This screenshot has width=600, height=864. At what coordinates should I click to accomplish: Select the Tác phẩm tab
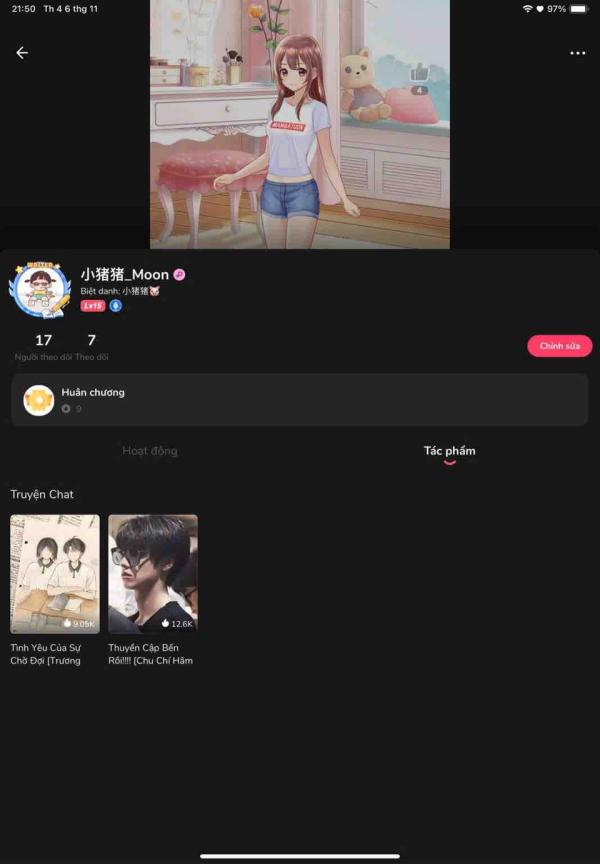(449, 451)
